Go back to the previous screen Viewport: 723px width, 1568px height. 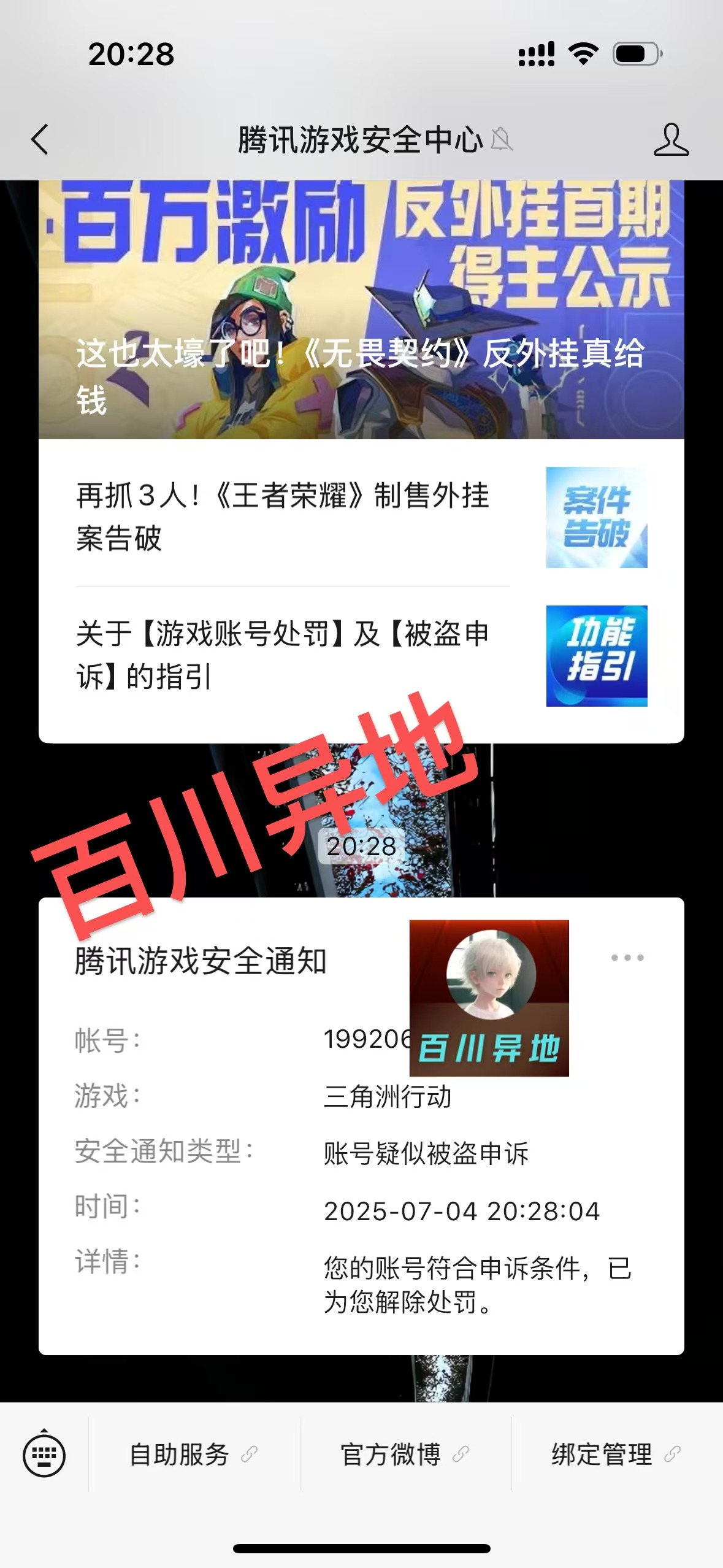[40, 139]
